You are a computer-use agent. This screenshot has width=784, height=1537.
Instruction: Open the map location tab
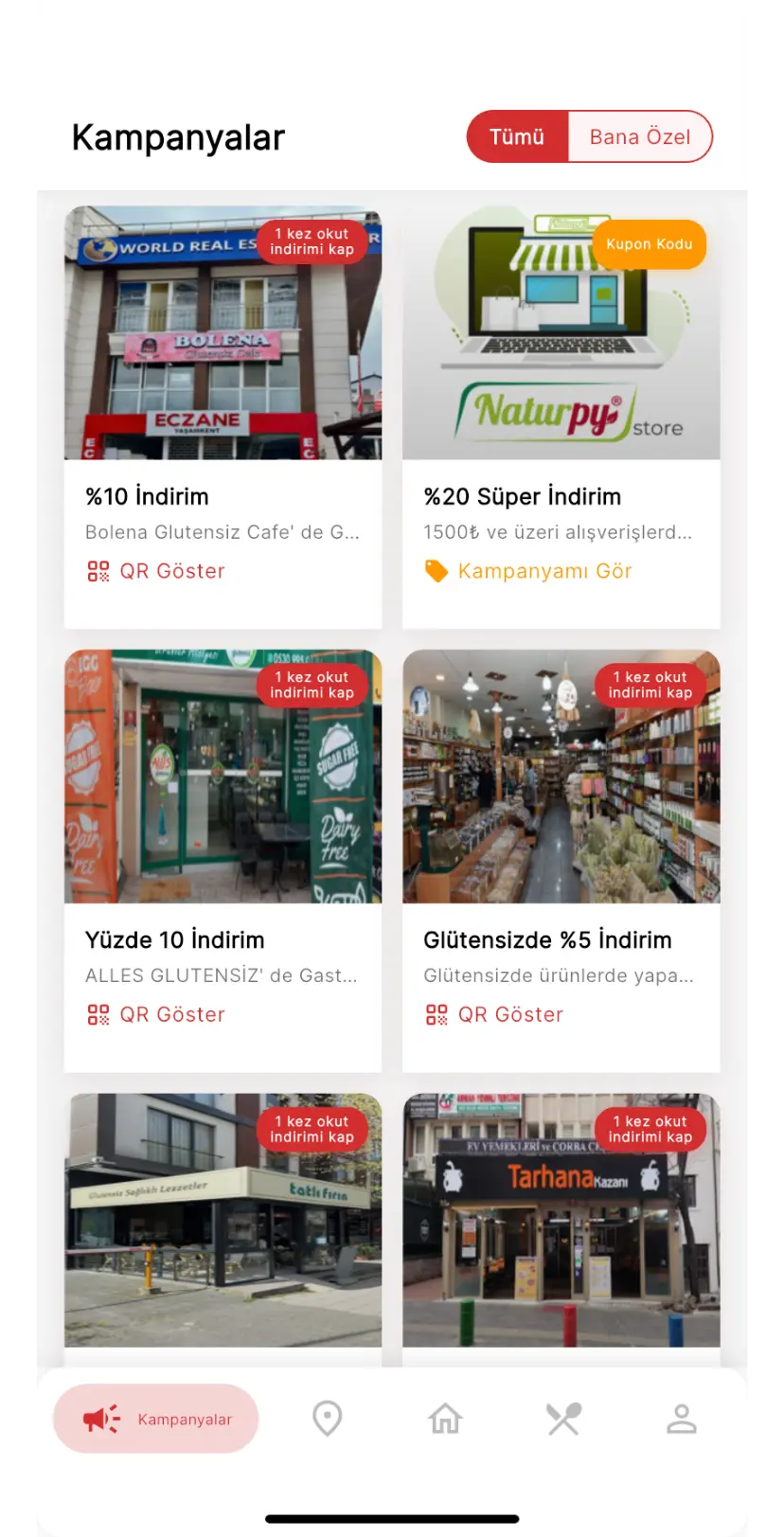(x=328, y=1419)
